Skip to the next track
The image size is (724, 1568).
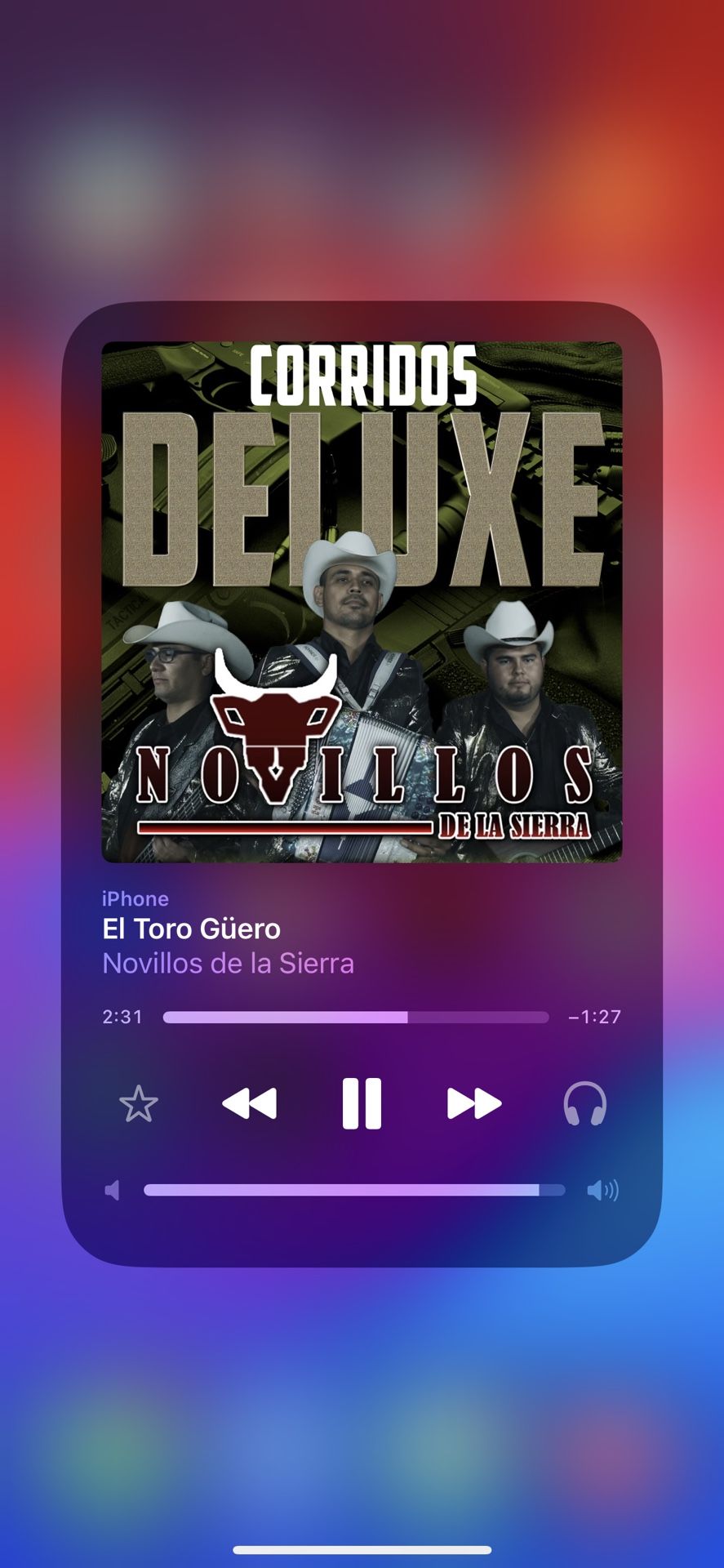[x=473, y=1103]
